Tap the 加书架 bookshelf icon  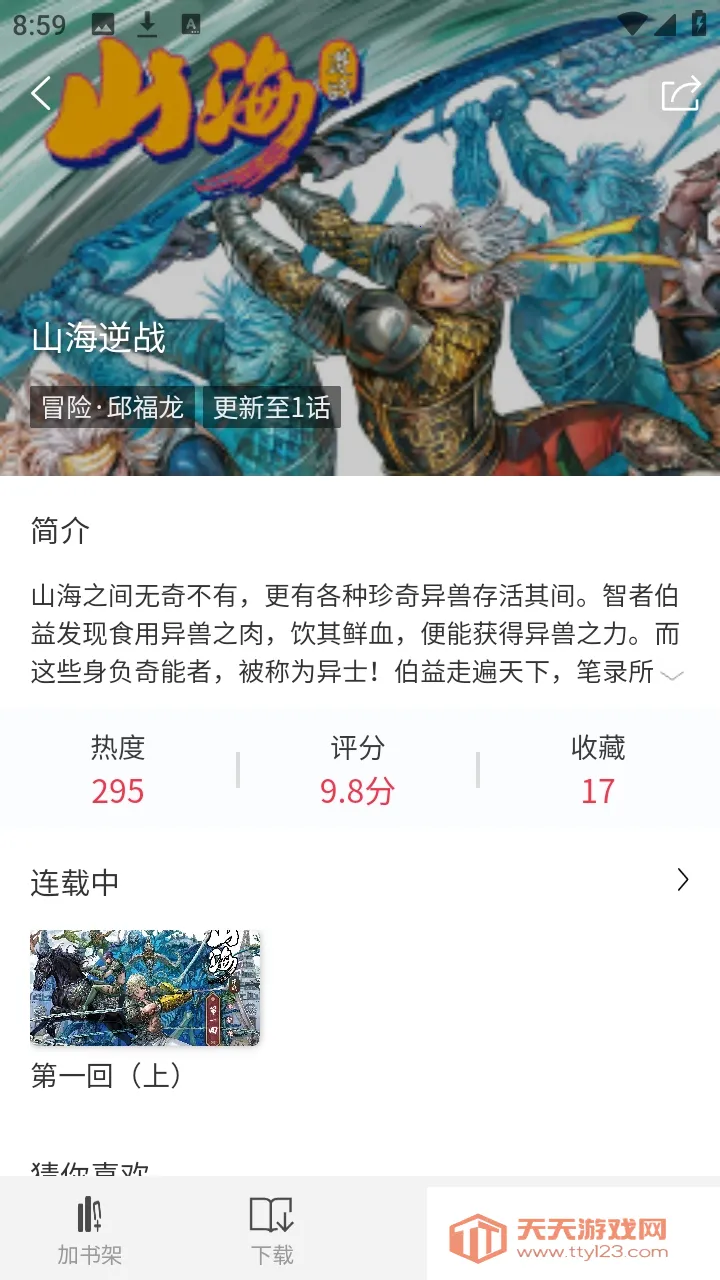click(x=89, y=1216)
